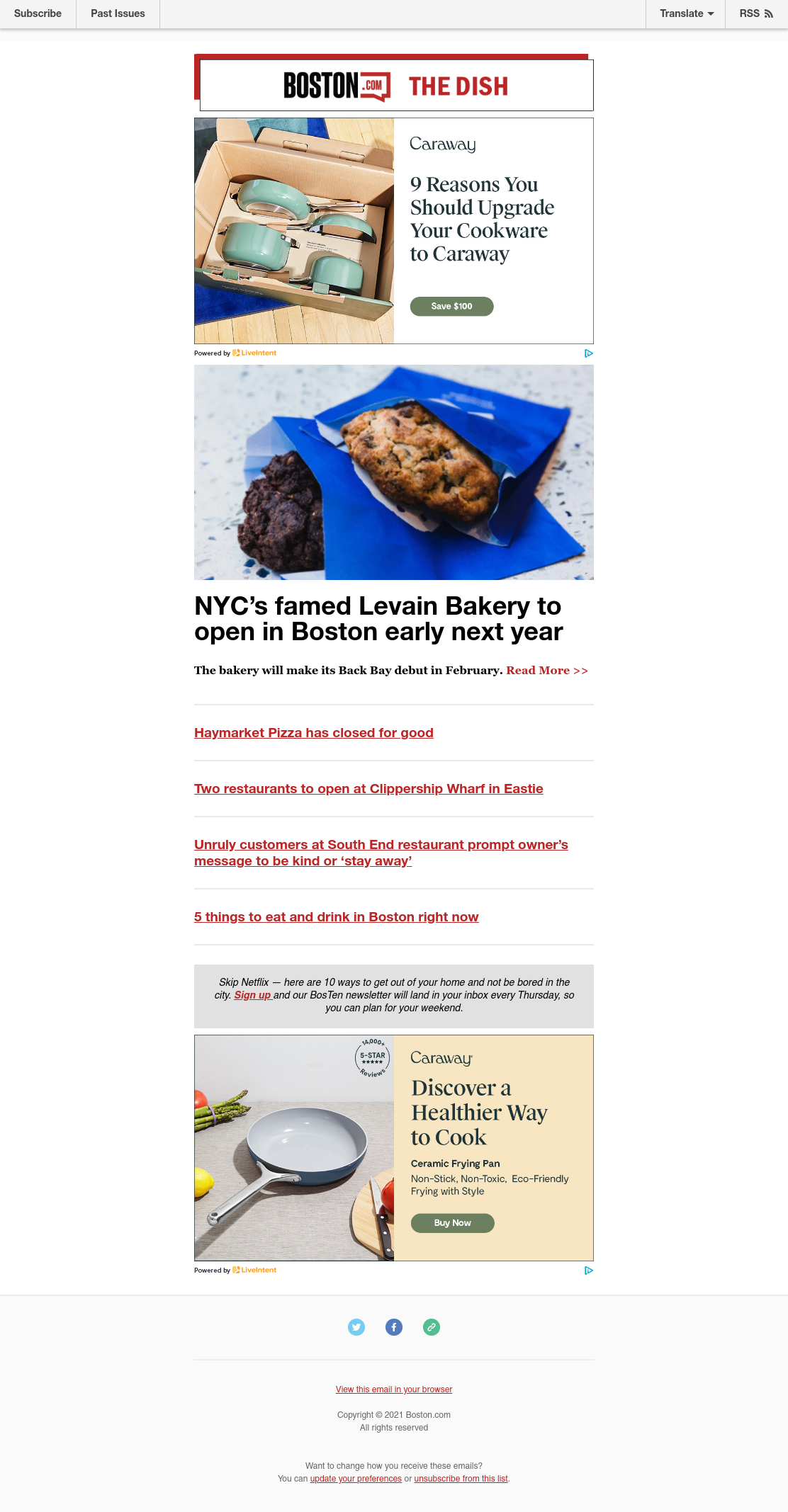Expand the Translate dropdown

coord(686,13)
